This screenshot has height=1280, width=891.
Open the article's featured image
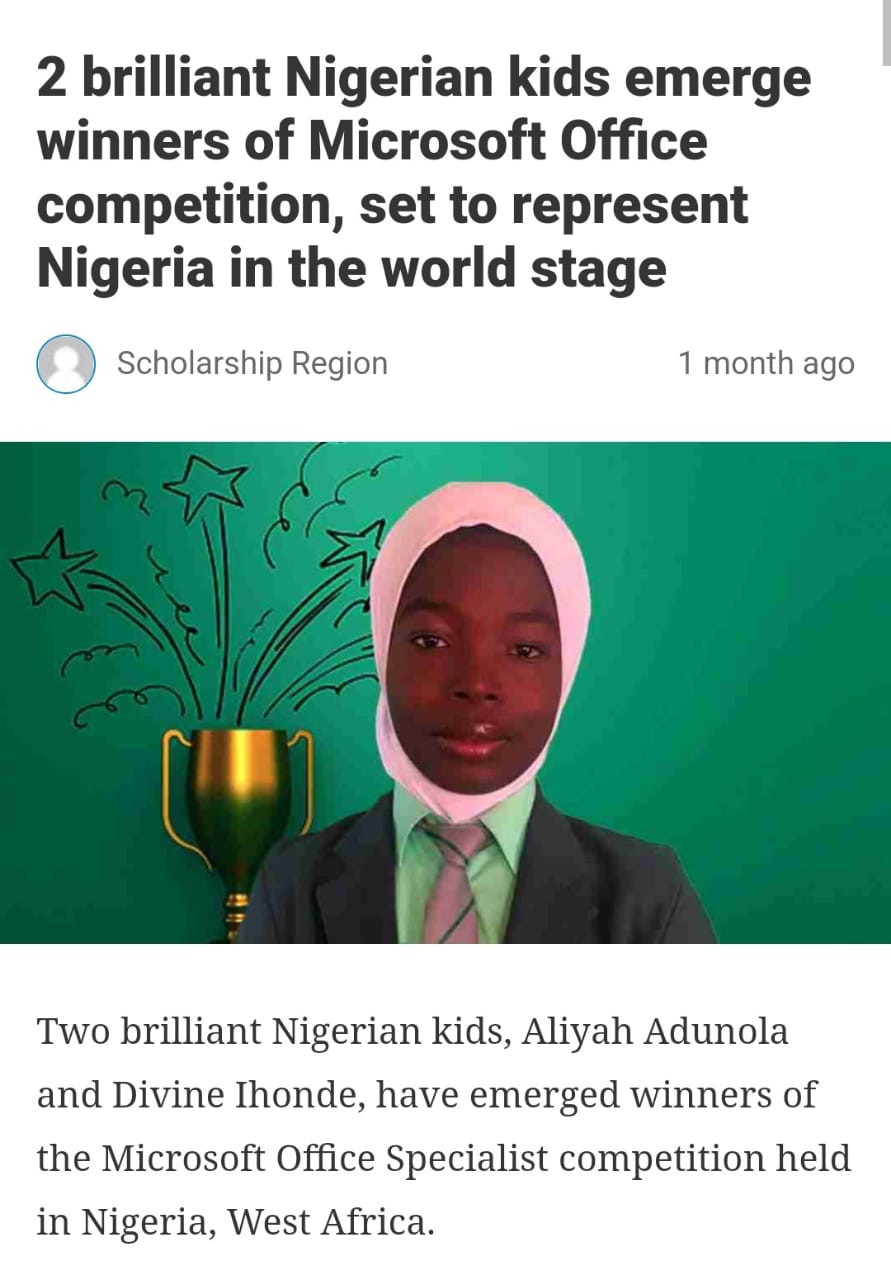[445, 692]
